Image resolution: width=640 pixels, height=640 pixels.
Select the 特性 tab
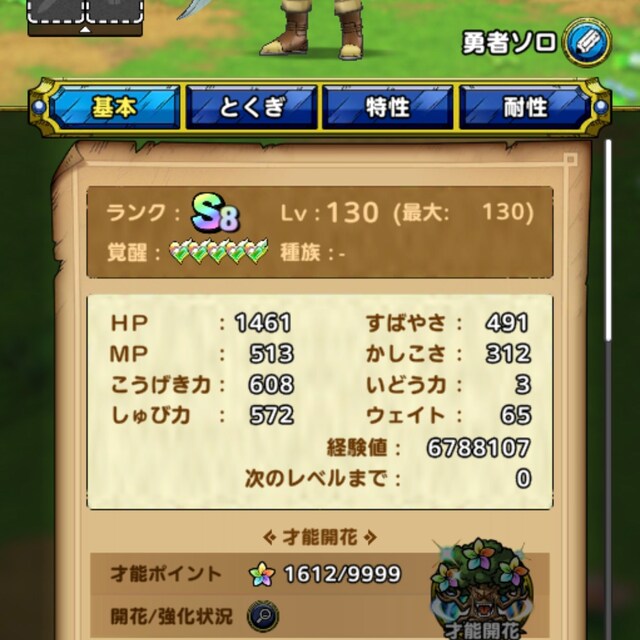[387, 108]
